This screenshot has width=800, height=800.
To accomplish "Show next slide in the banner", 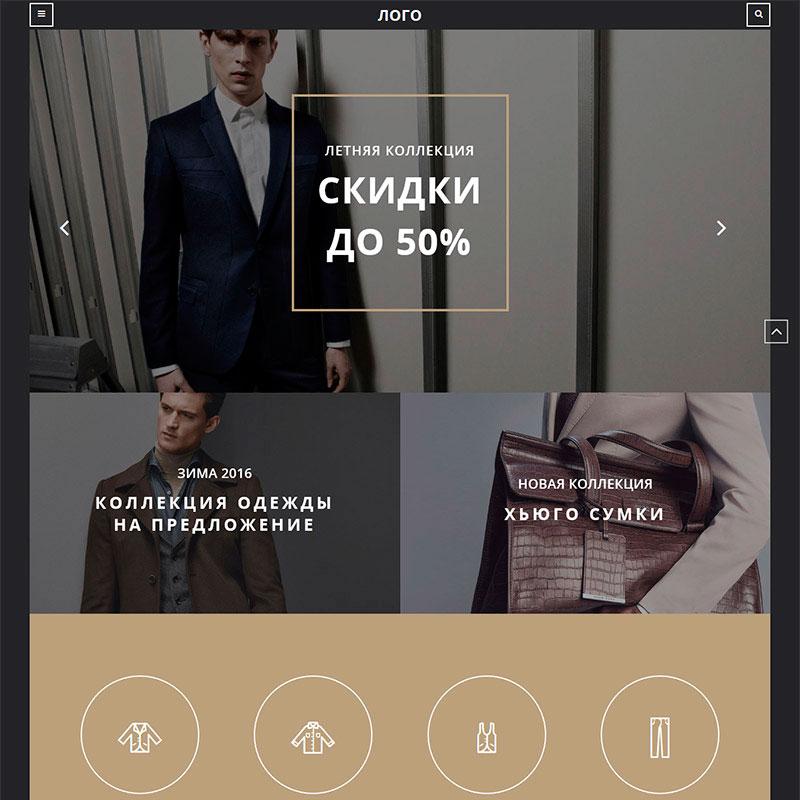I will pos(721,228).
